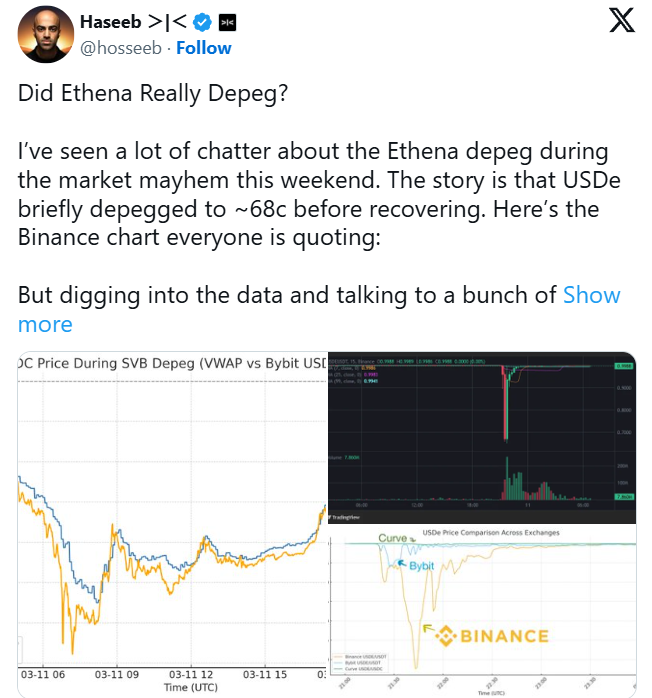Image resolution: width=652 pixels, height=698 pixels.
Task: Open the X logo link
Action: click(621, 21)
